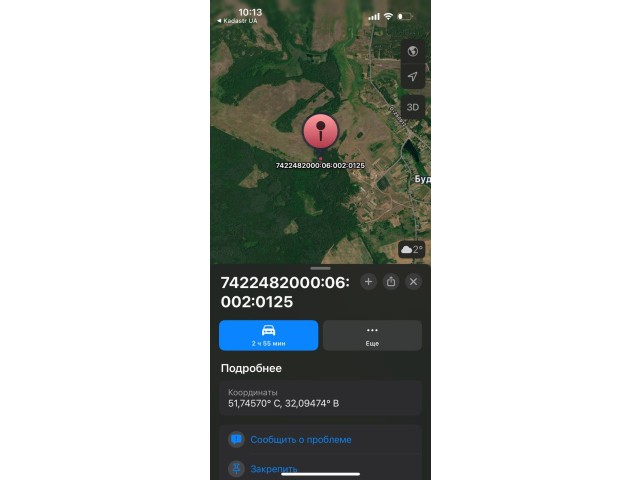Switch map to 3D view

point(413,107)
